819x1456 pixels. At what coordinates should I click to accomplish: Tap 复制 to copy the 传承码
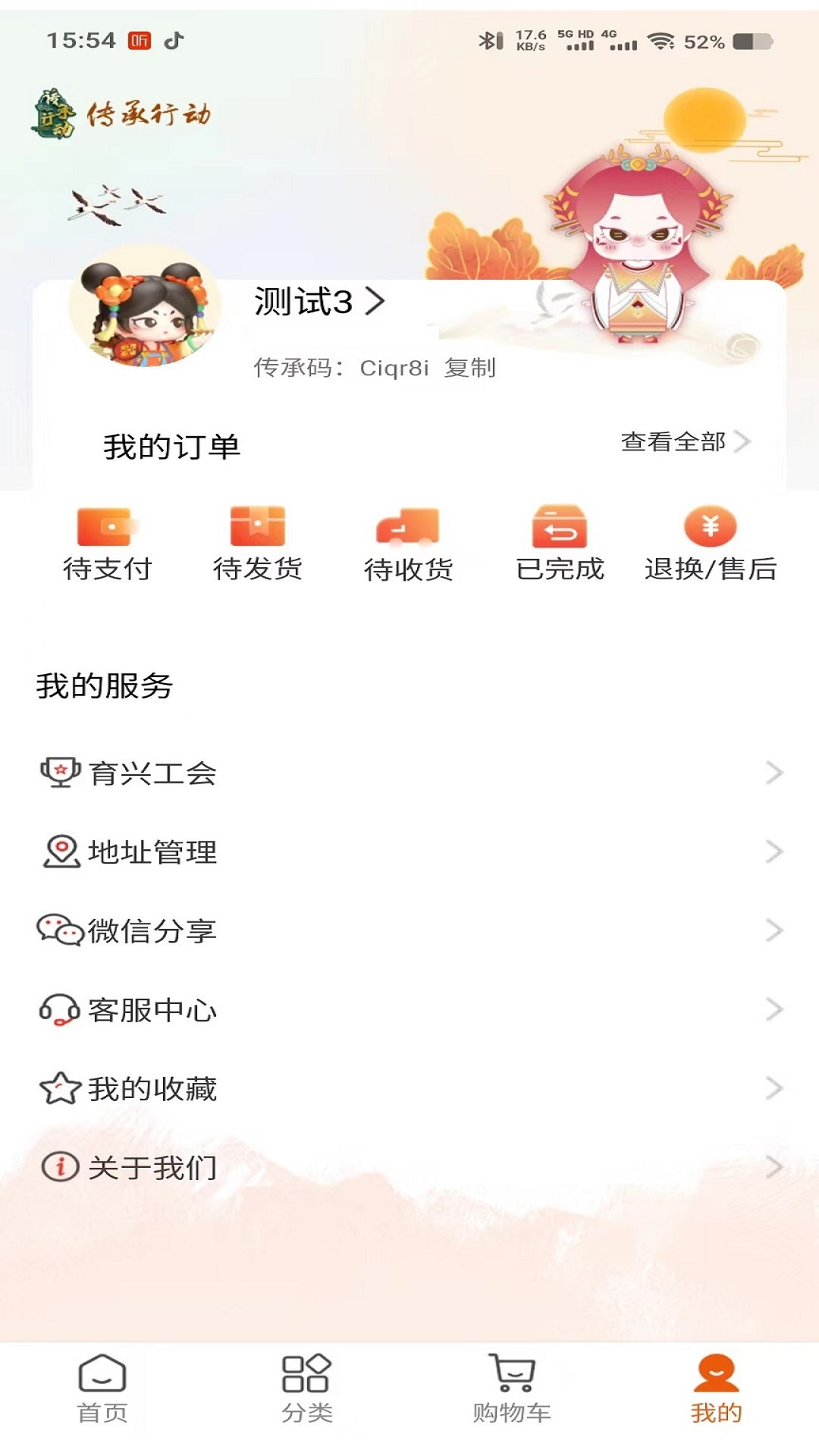[471, 371]
